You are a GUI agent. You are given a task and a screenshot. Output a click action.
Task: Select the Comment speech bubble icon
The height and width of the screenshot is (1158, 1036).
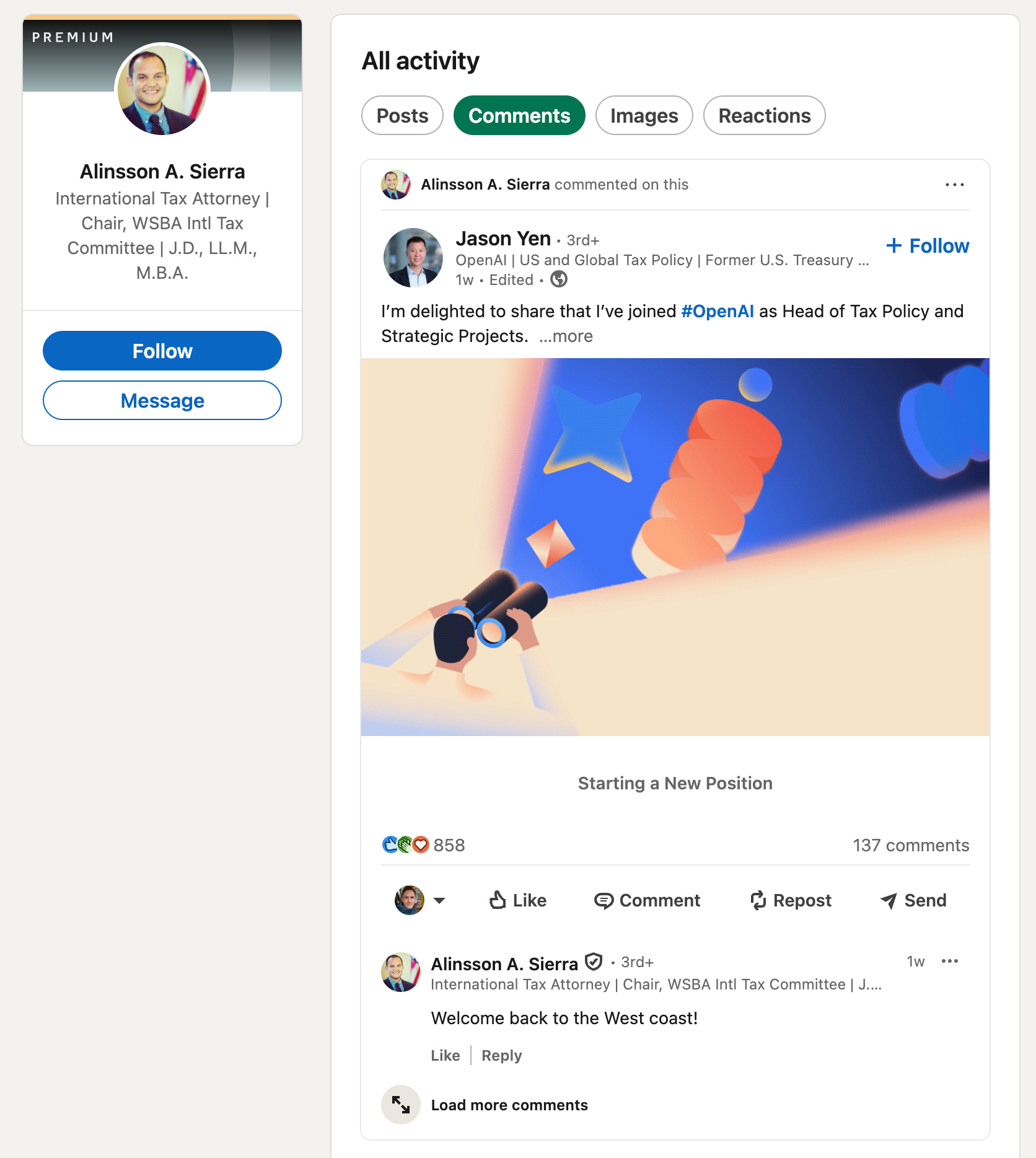point(605,900)
